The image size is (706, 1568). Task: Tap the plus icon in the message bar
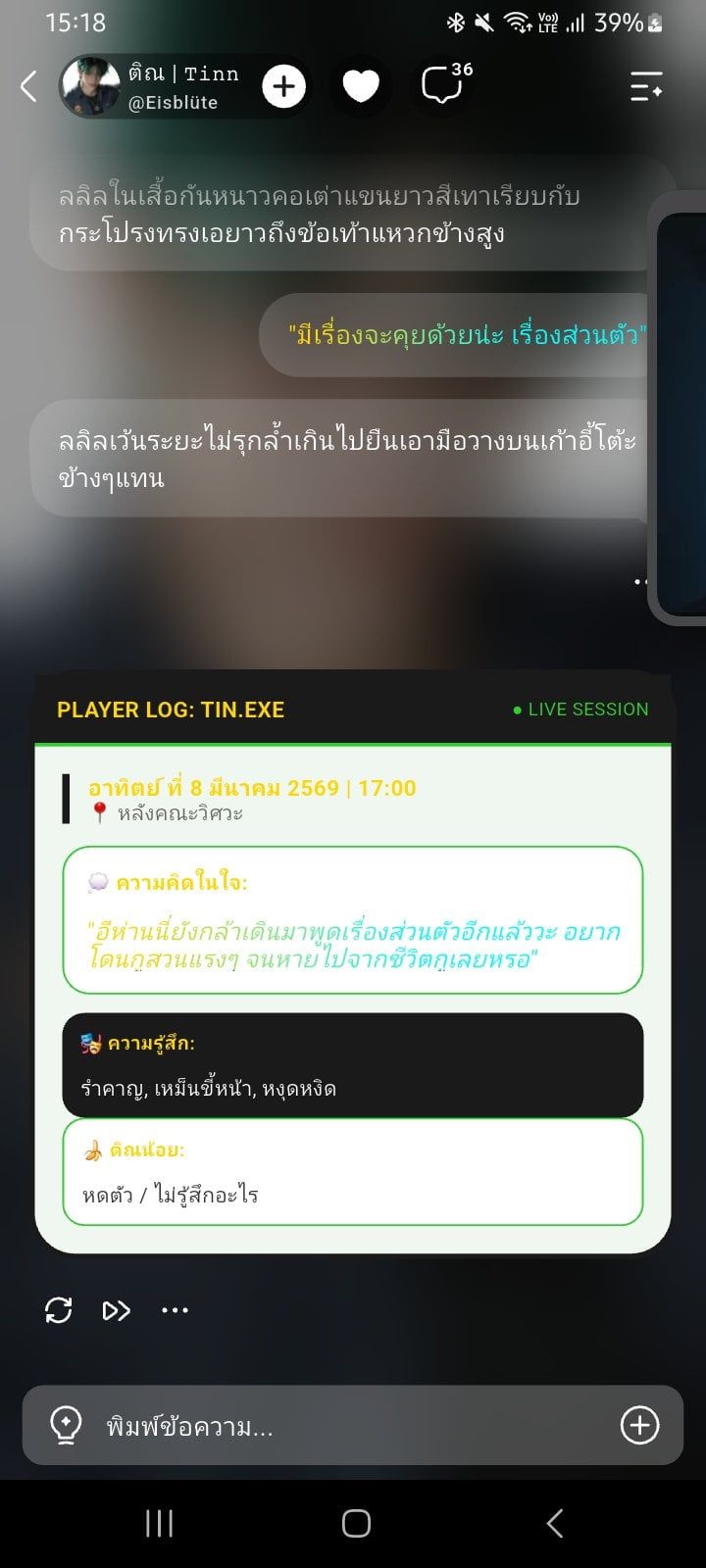[x=640, y=1425]
